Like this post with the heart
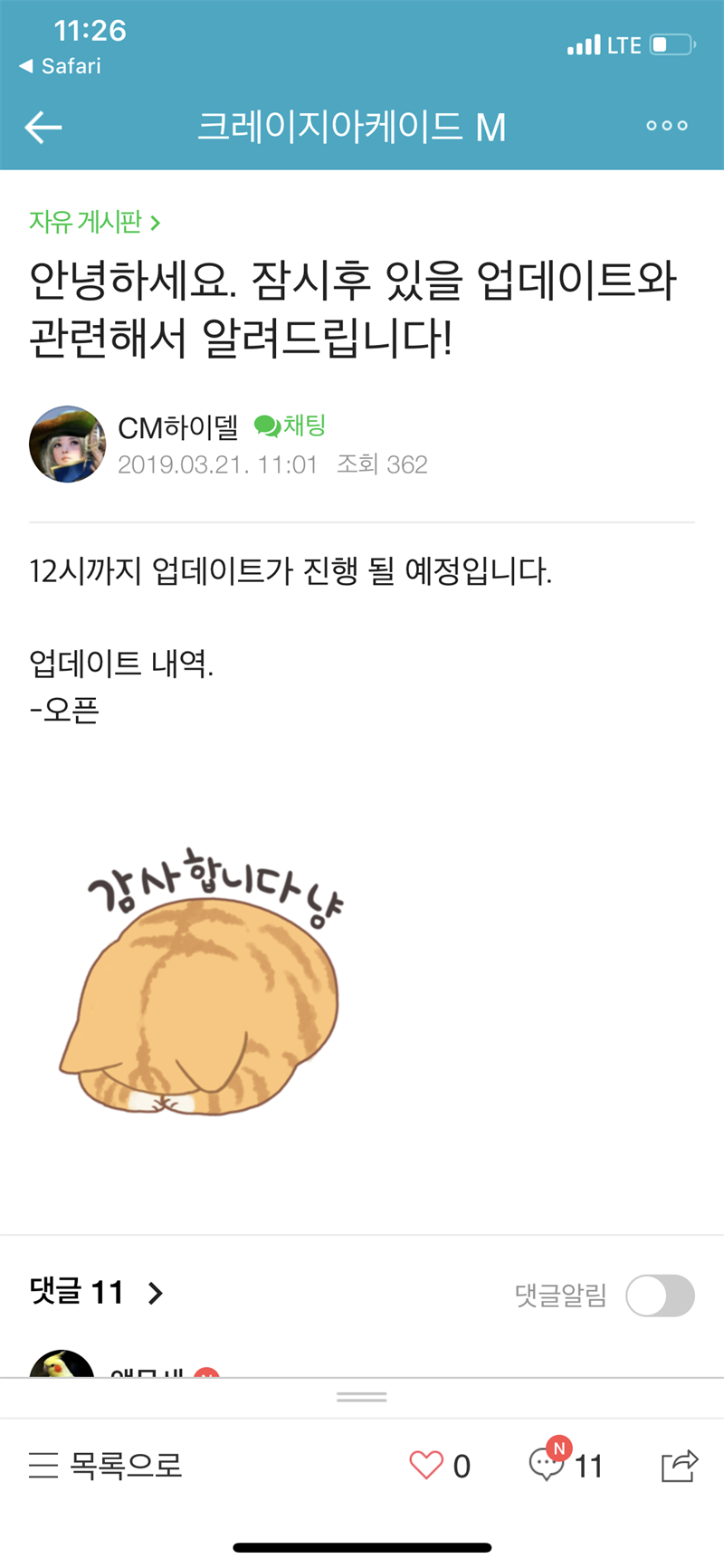This screenshot has height=1568, width=724. [426, 1465]
